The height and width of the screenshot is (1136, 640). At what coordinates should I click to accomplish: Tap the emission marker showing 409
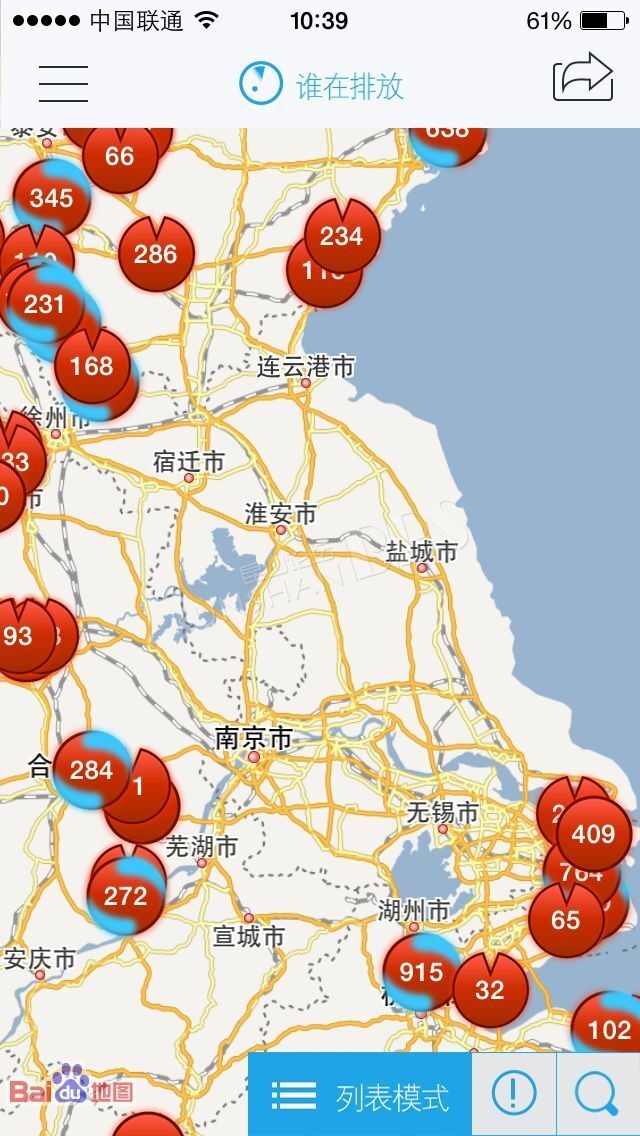pyautogui.click(x=594, y=834)
